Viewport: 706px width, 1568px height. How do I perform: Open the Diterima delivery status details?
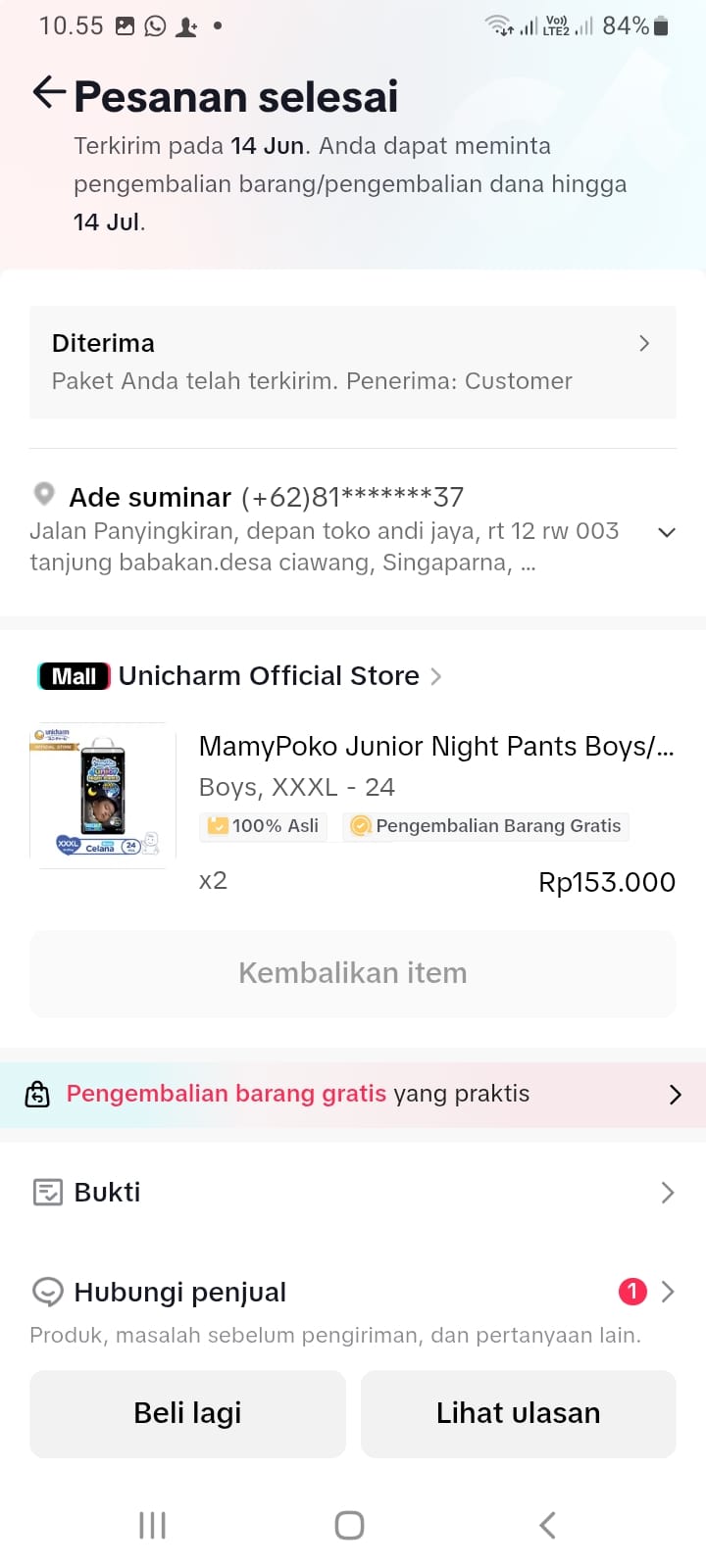coord(353,362)
